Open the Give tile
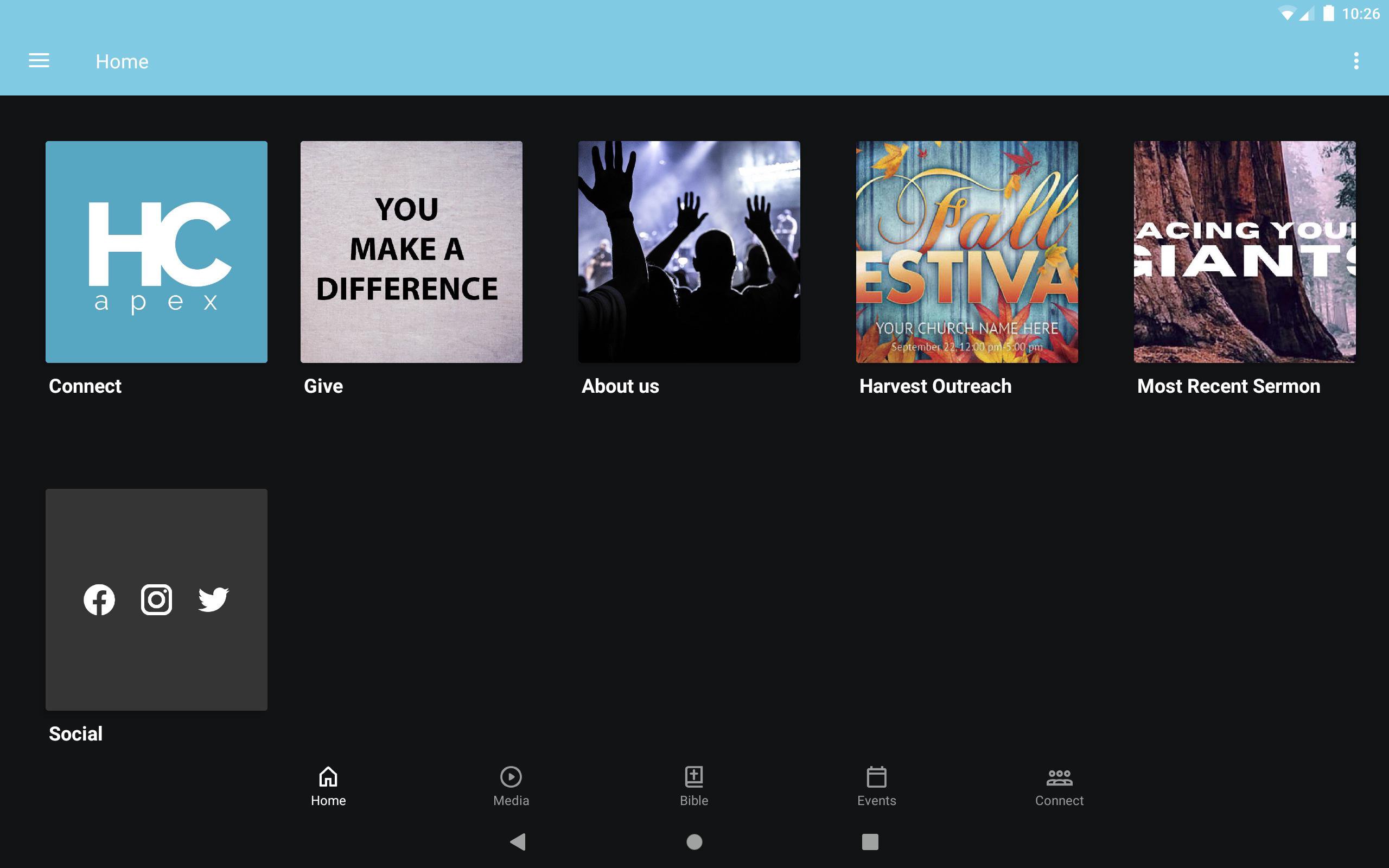1389x868 pixels. point(411,251)
